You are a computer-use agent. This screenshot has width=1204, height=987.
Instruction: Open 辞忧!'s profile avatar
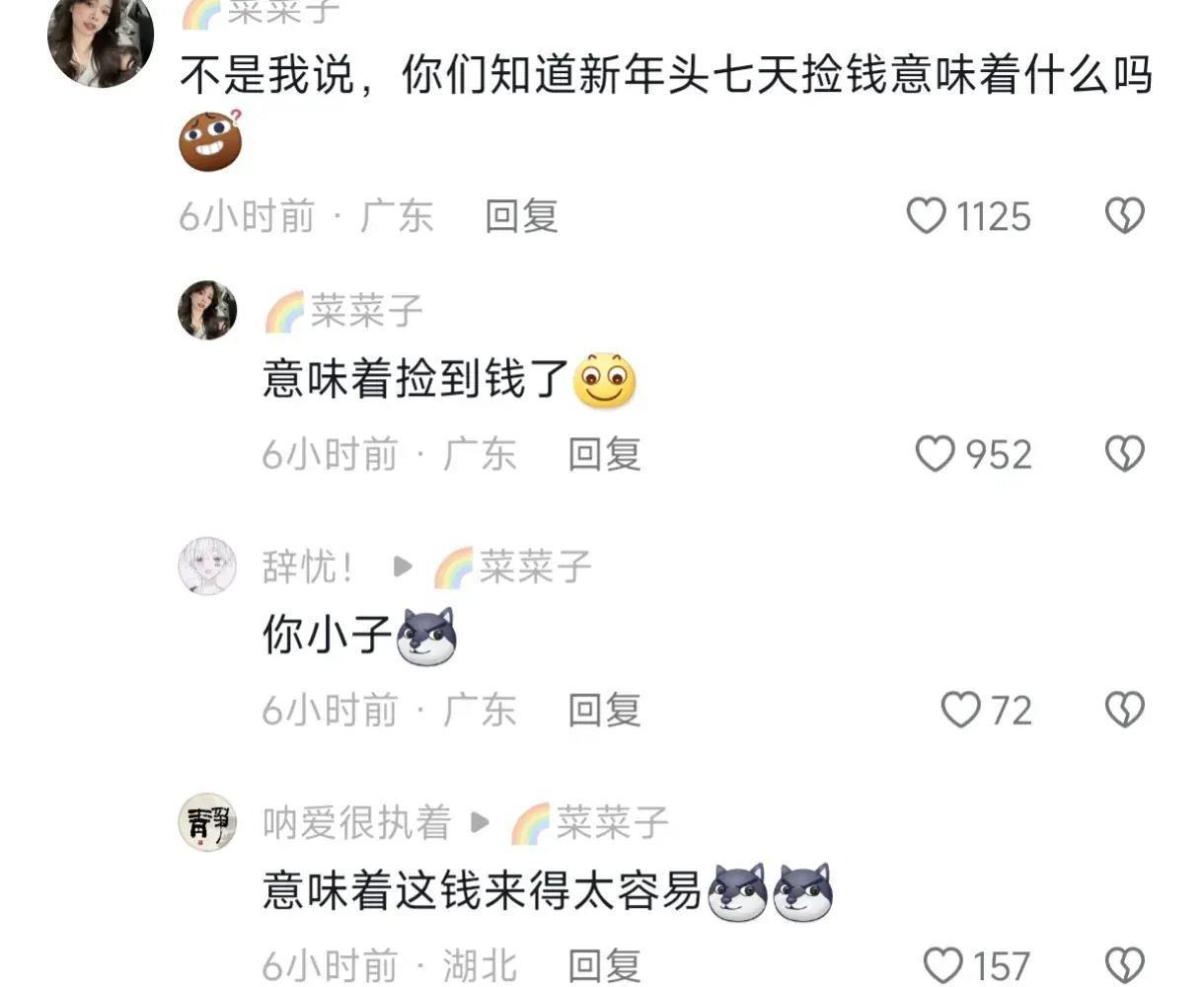point(207,567)
